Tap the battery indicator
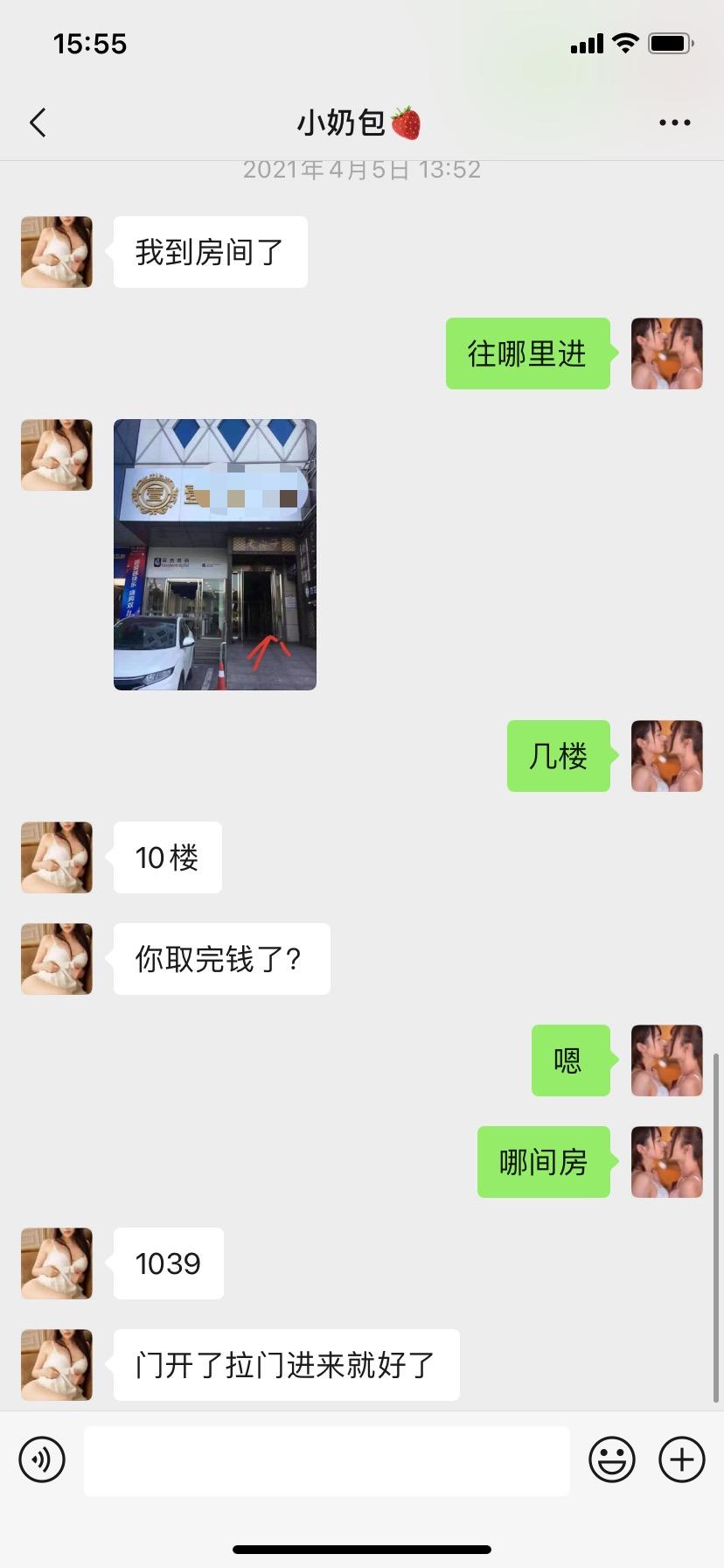The width and height of the screenshot is (724, 1568). pyautogui.click(x=670, y=43)
